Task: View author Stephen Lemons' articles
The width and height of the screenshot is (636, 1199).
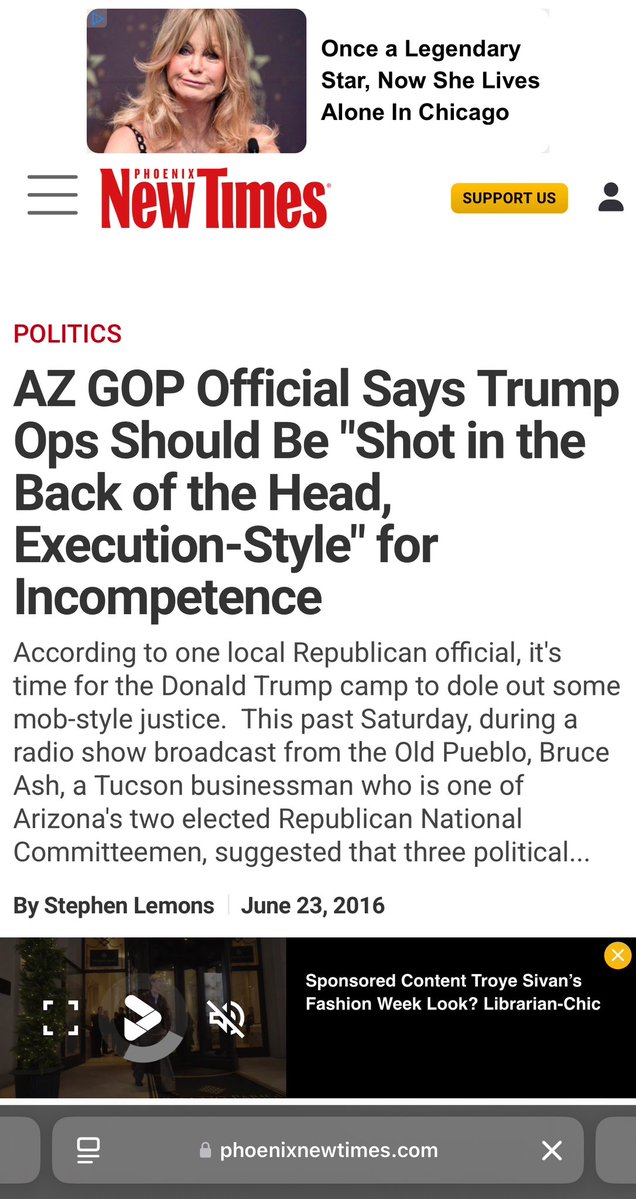Action: click(x=114, y=906)
